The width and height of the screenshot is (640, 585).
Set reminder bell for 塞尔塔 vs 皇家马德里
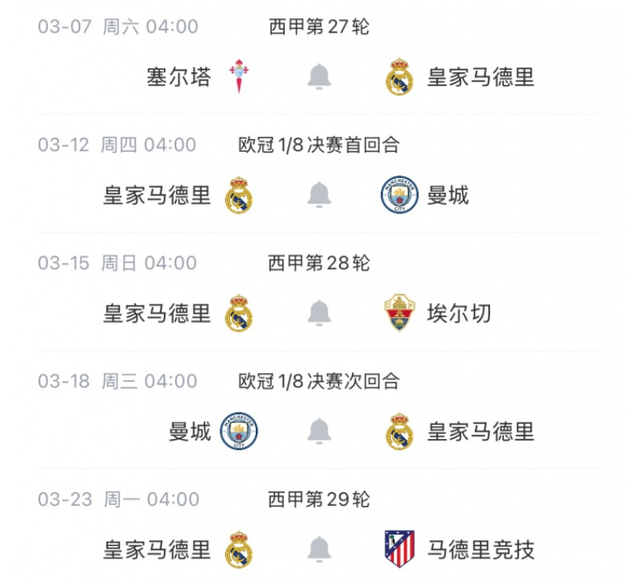click(x=319, y=77)
